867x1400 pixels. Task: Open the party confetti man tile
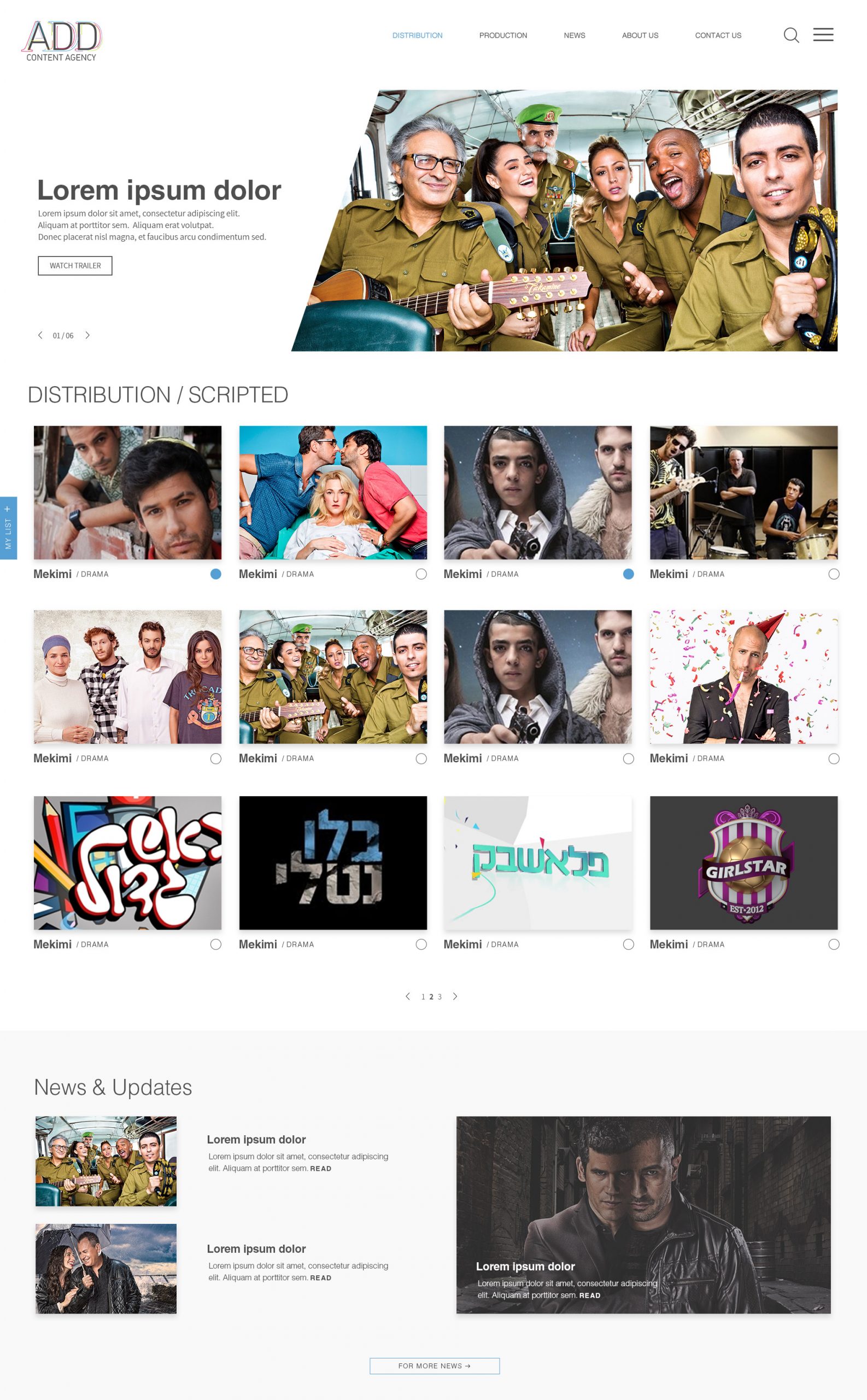point(743,677)
